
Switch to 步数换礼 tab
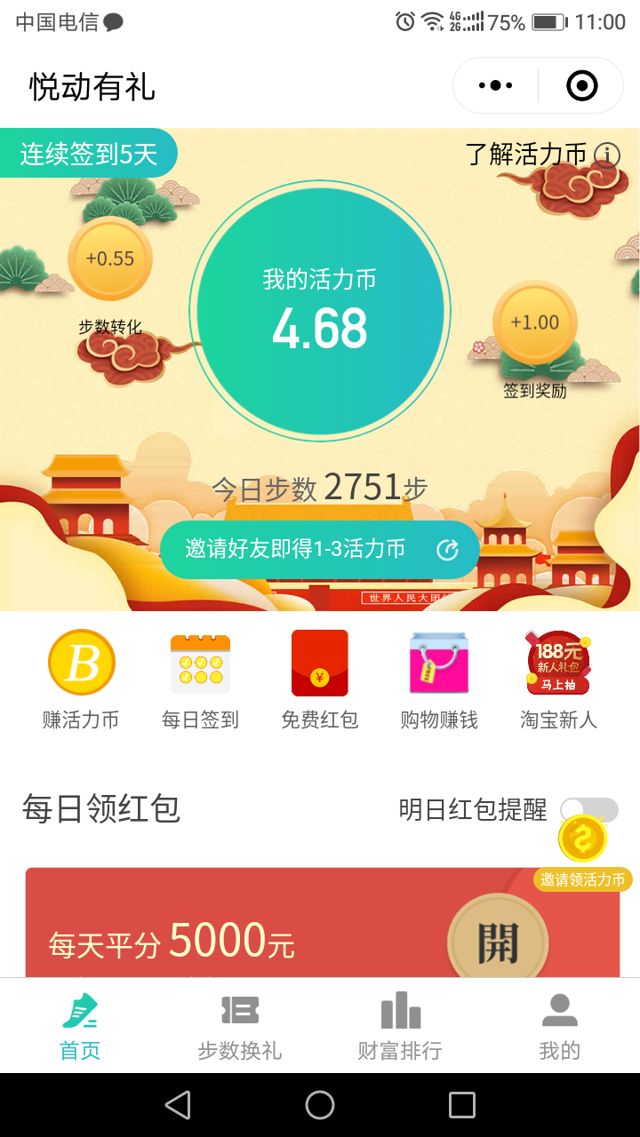point(240,1027)
